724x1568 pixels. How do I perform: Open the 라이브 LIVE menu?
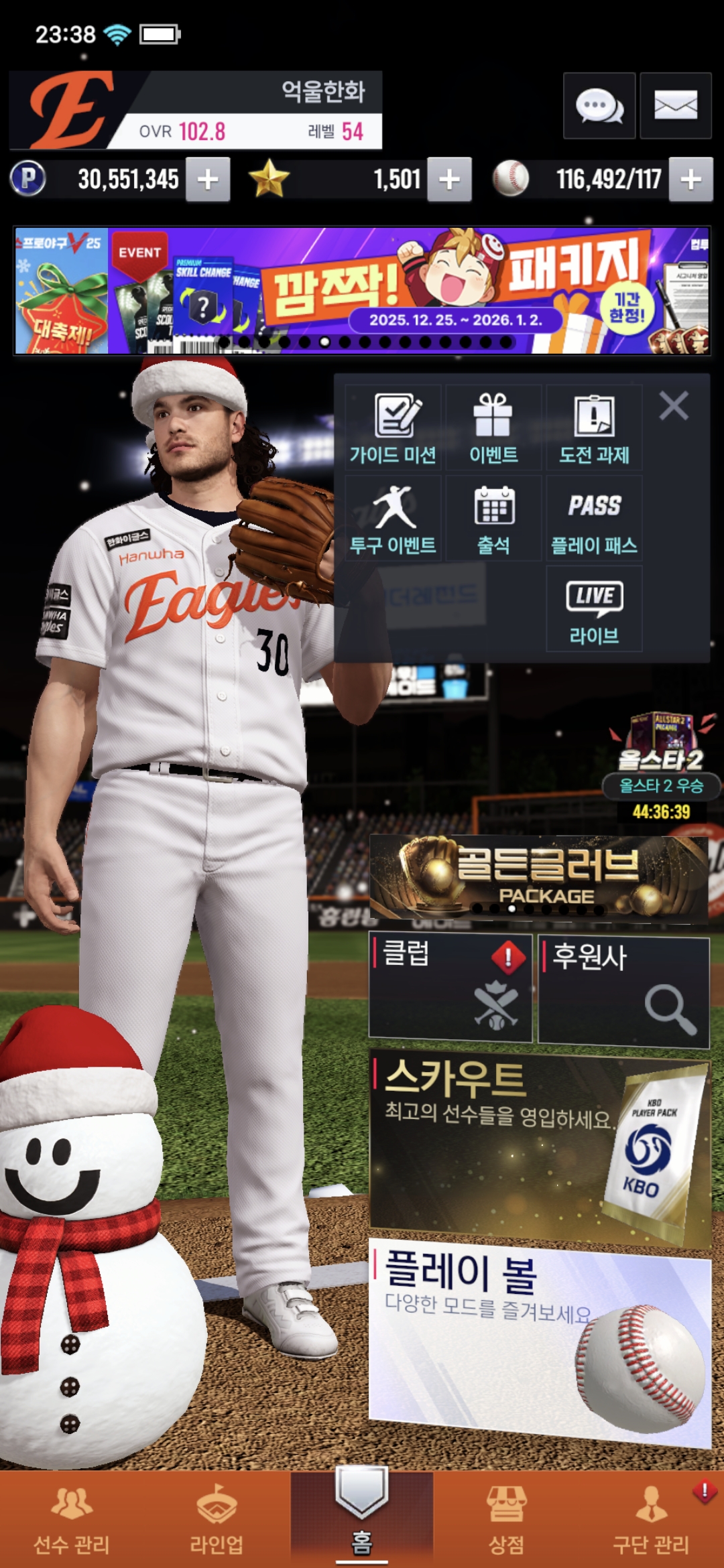[594, 610]
